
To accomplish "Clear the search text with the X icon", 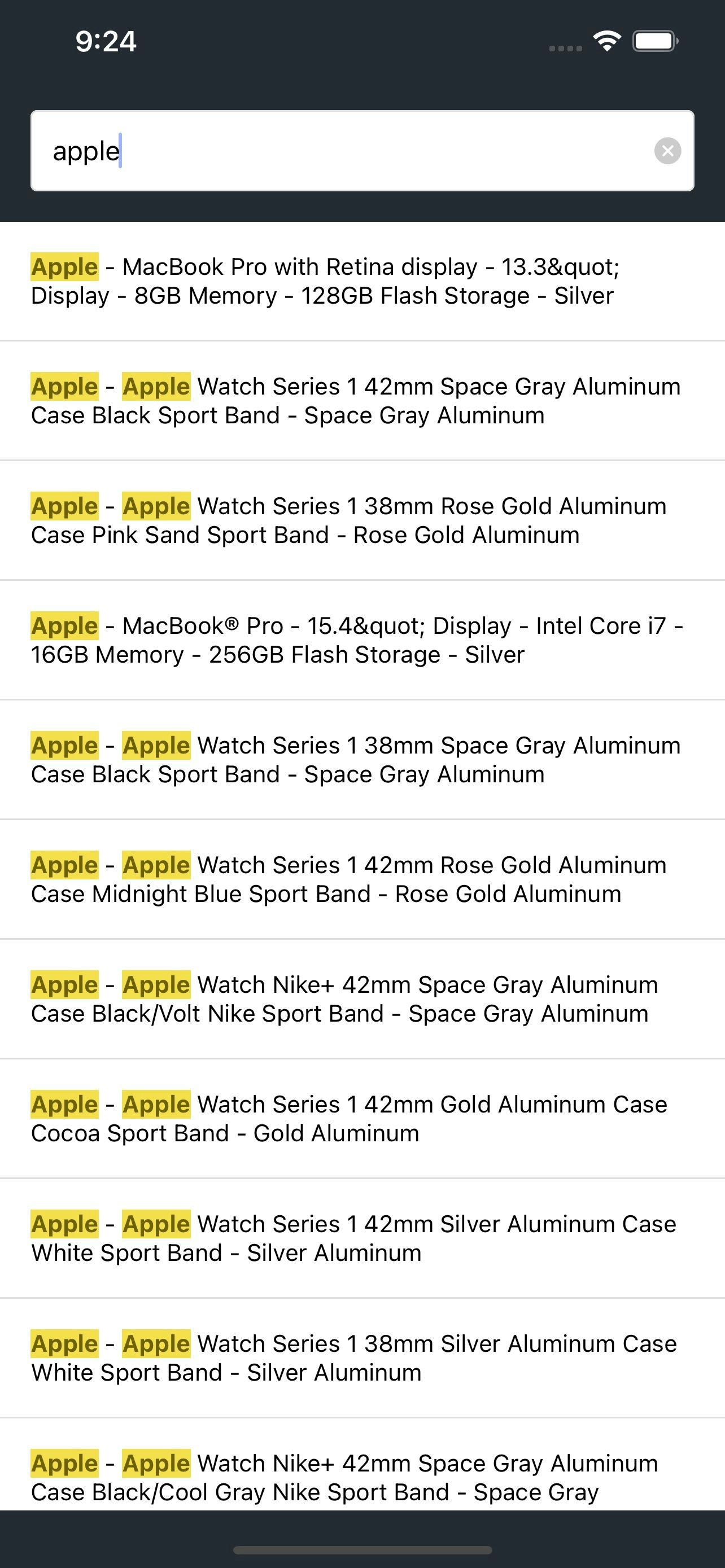I will 667,150.
